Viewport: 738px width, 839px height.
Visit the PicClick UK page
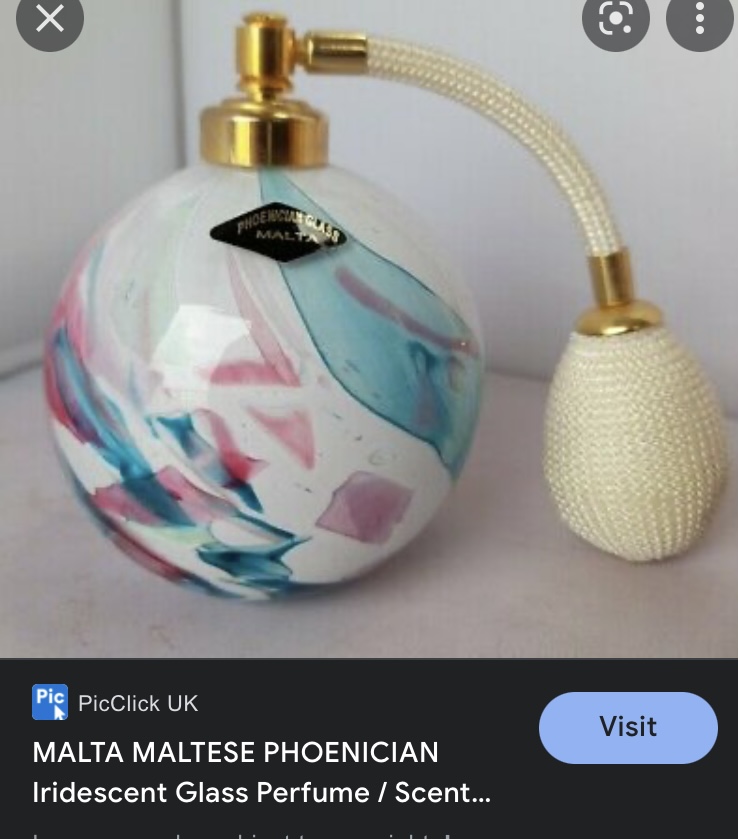tap(628, 727)
